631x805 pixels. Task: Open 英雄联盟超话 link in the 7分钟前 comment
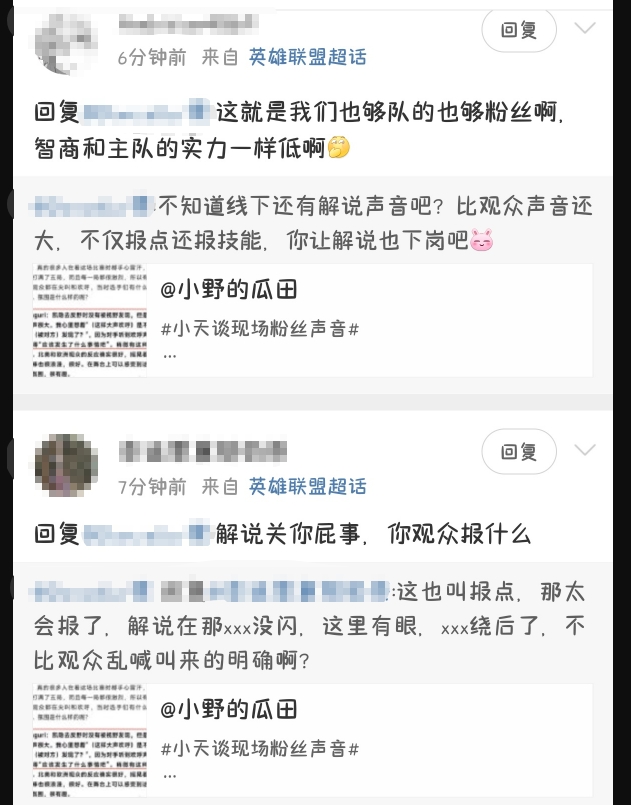pos(307,487)
